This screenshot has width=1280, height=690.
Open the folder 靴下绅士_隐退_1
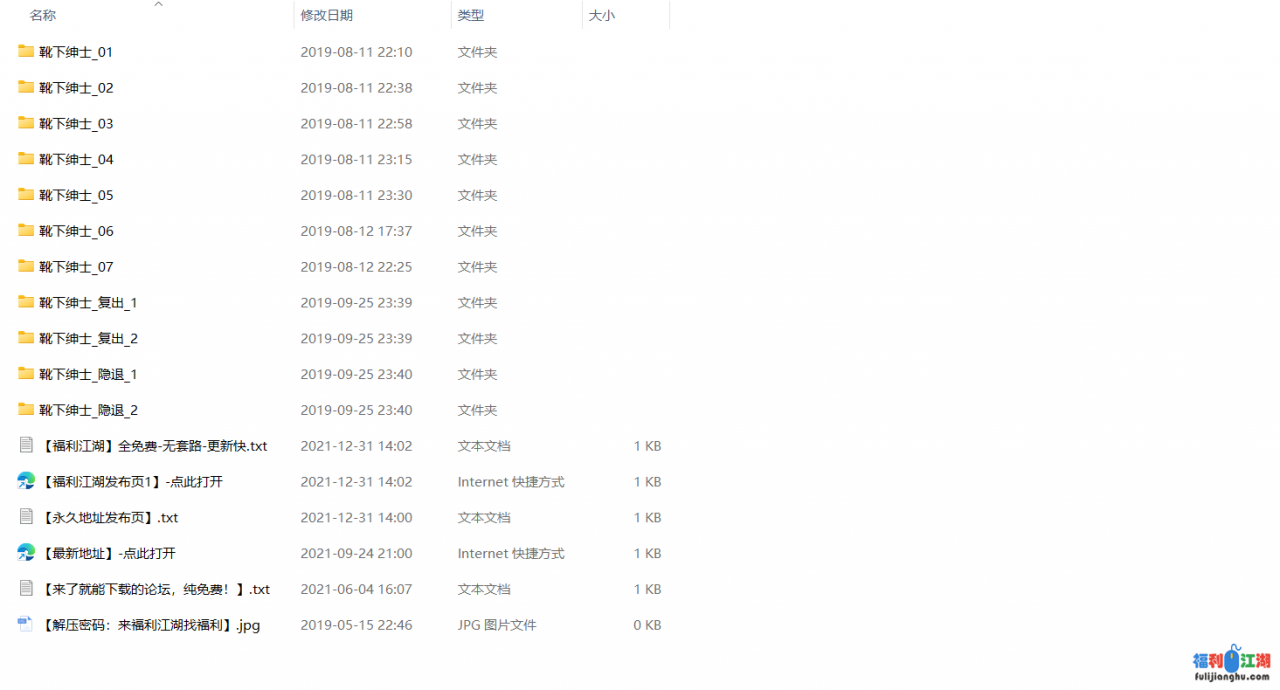(x=87, y=375)
